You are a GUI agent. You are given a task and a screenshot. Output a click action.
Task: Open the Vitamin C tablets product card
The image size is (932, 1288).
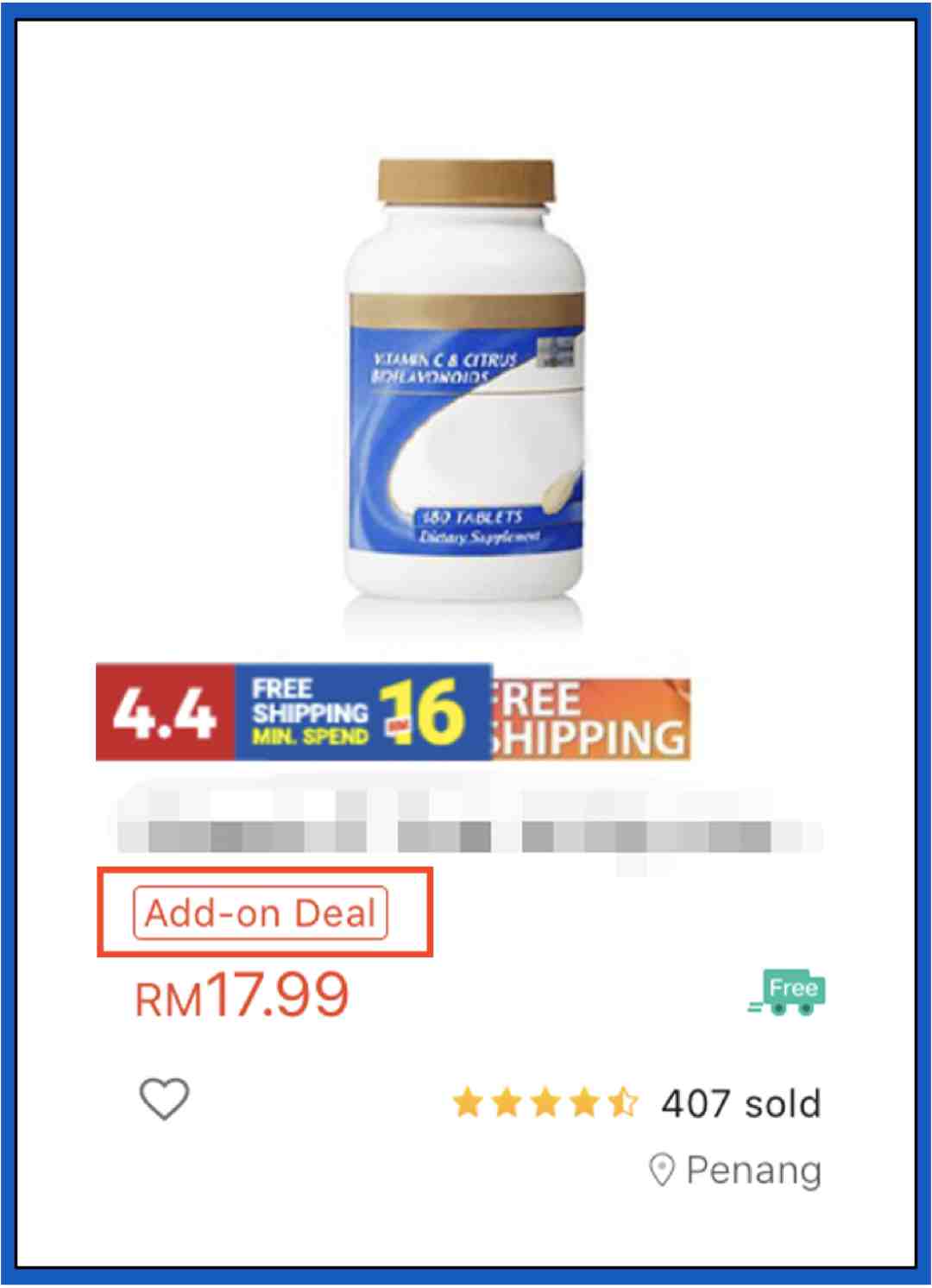coord(465,388)
